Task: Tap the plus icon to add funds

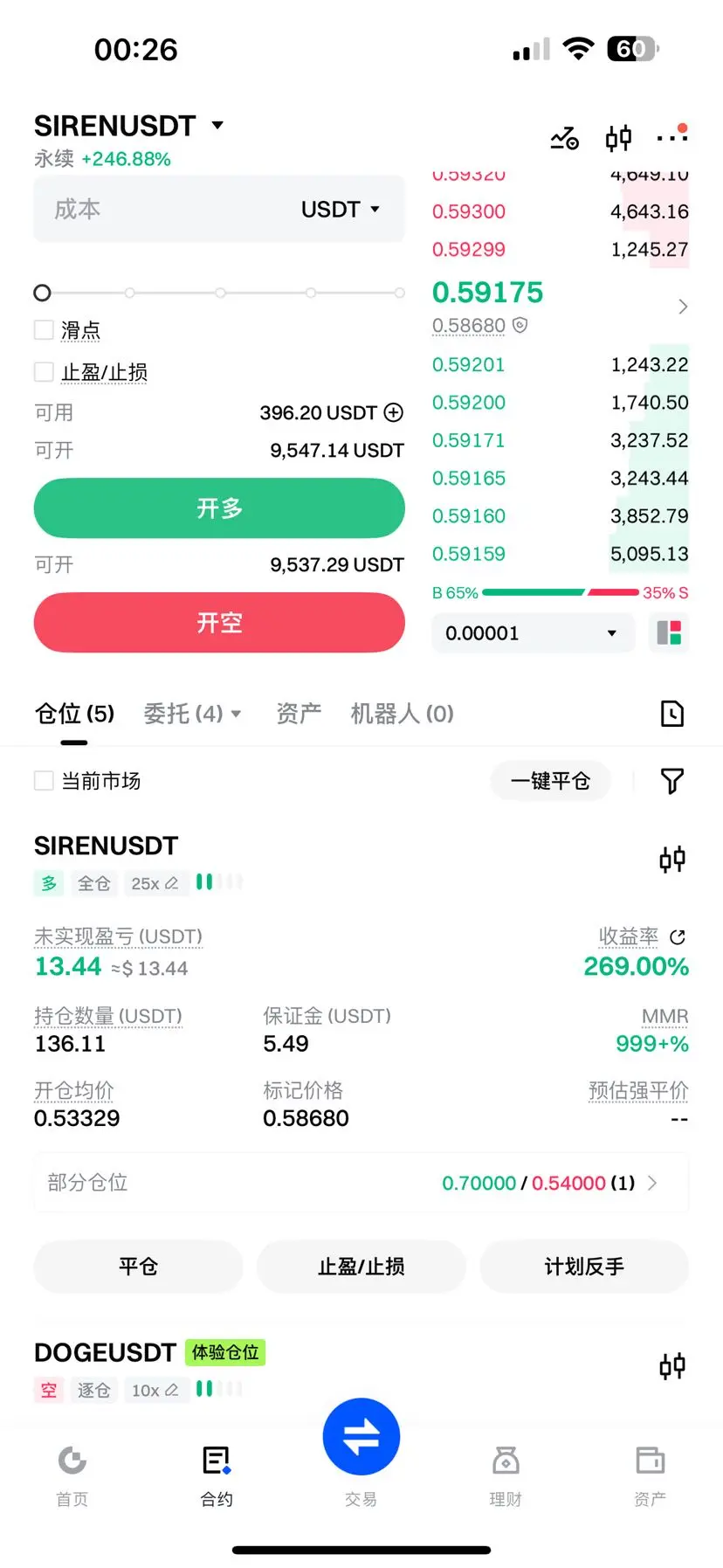Action: click(394, 412)
